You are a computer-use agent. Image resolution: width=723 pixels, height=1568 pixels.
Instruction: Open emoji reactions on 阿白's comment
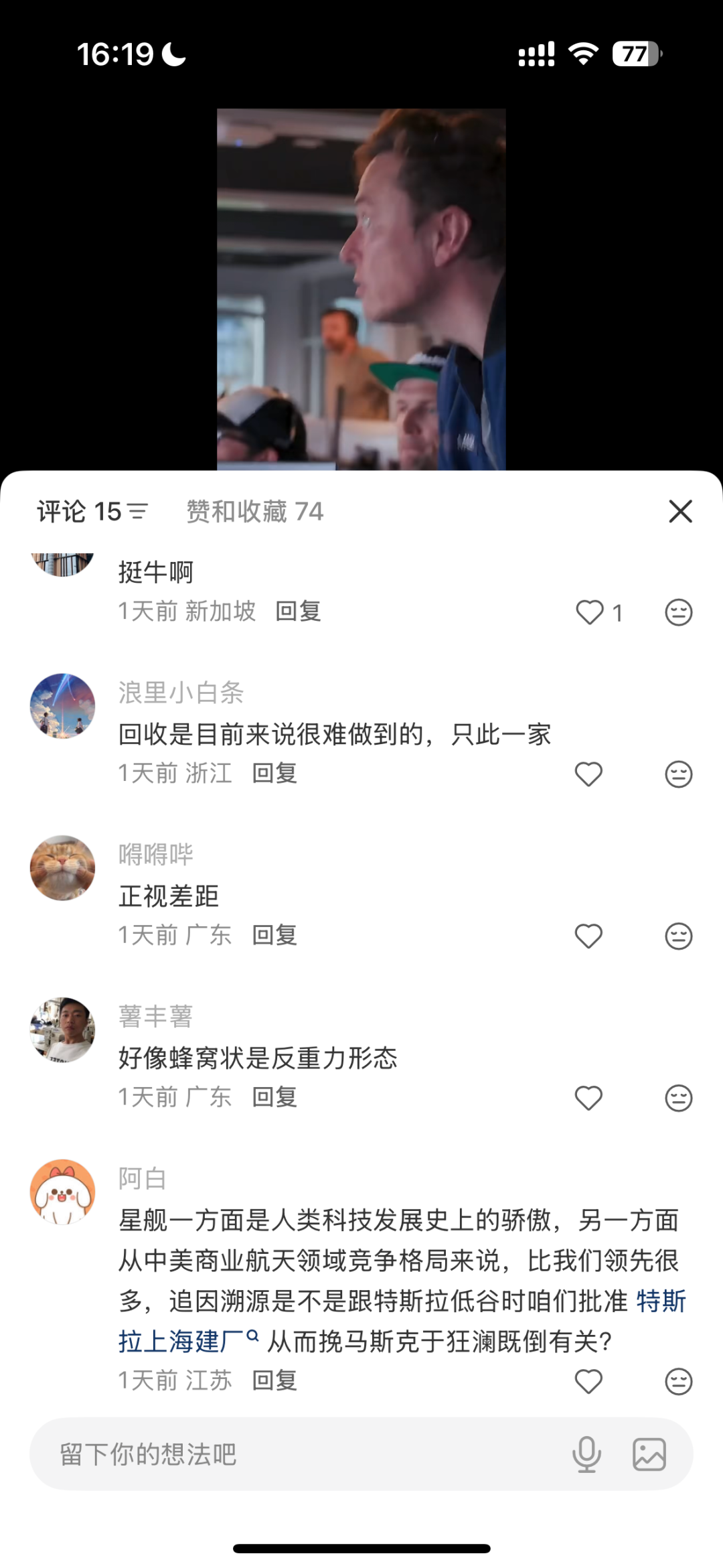coord(680,1380)
